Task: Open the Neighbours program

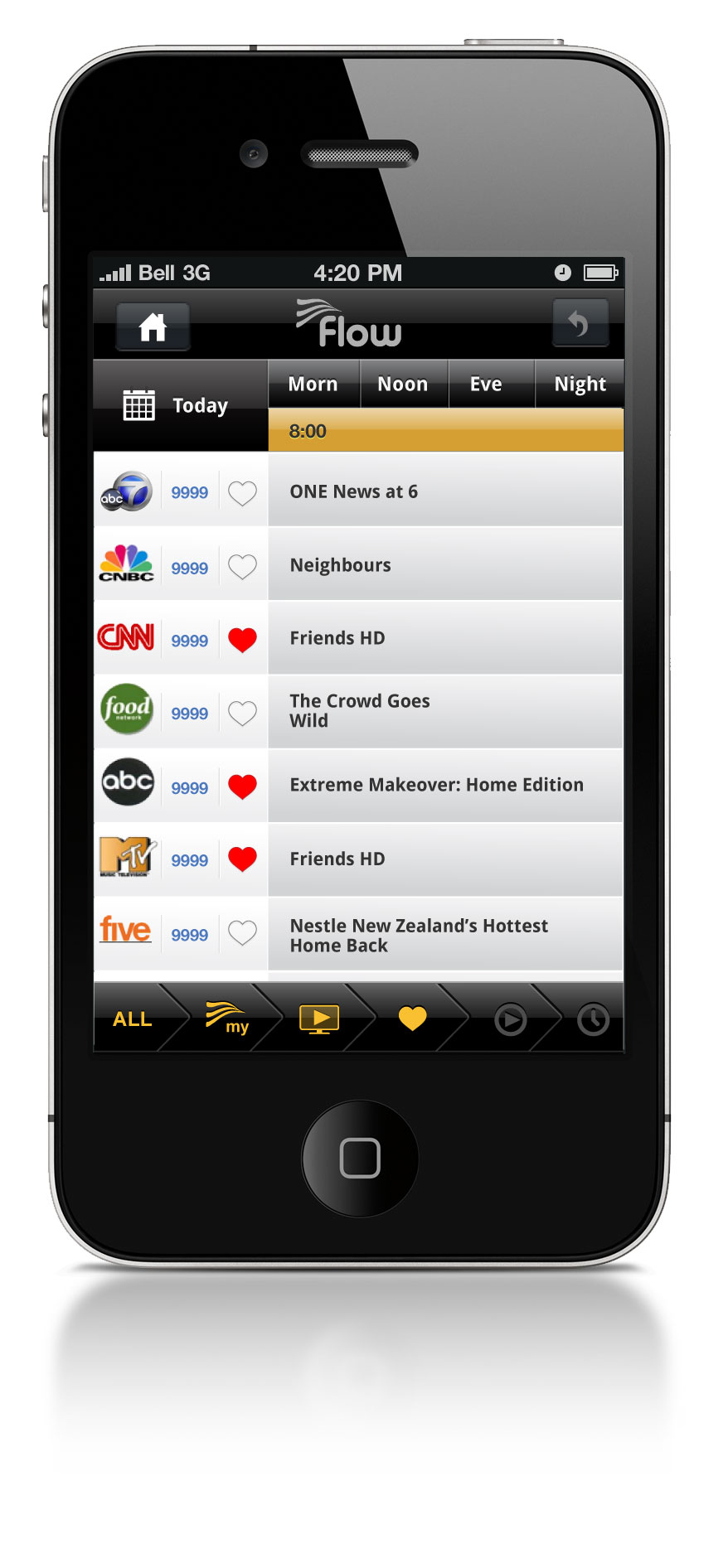Action: point(445,564)
